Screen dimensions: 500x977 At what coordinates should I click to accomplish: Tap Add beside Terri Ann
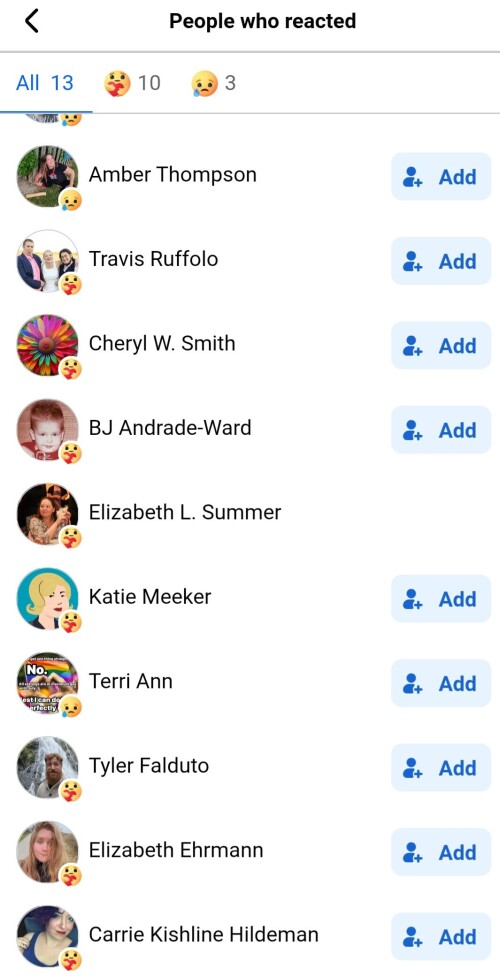coord(441,684)
